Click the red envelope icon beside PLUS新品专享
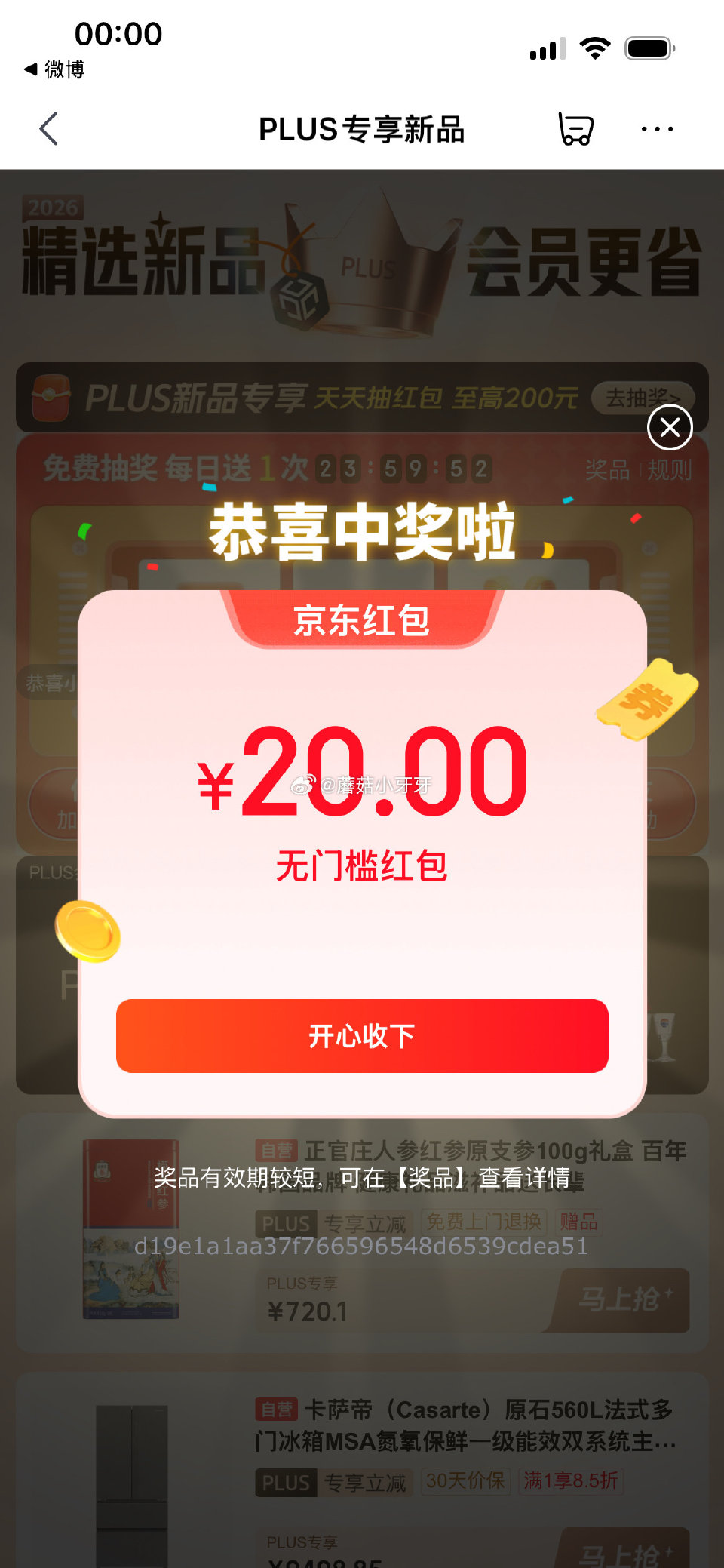The height and width of the screenshot is (1568, 724). tap(51, 398)
